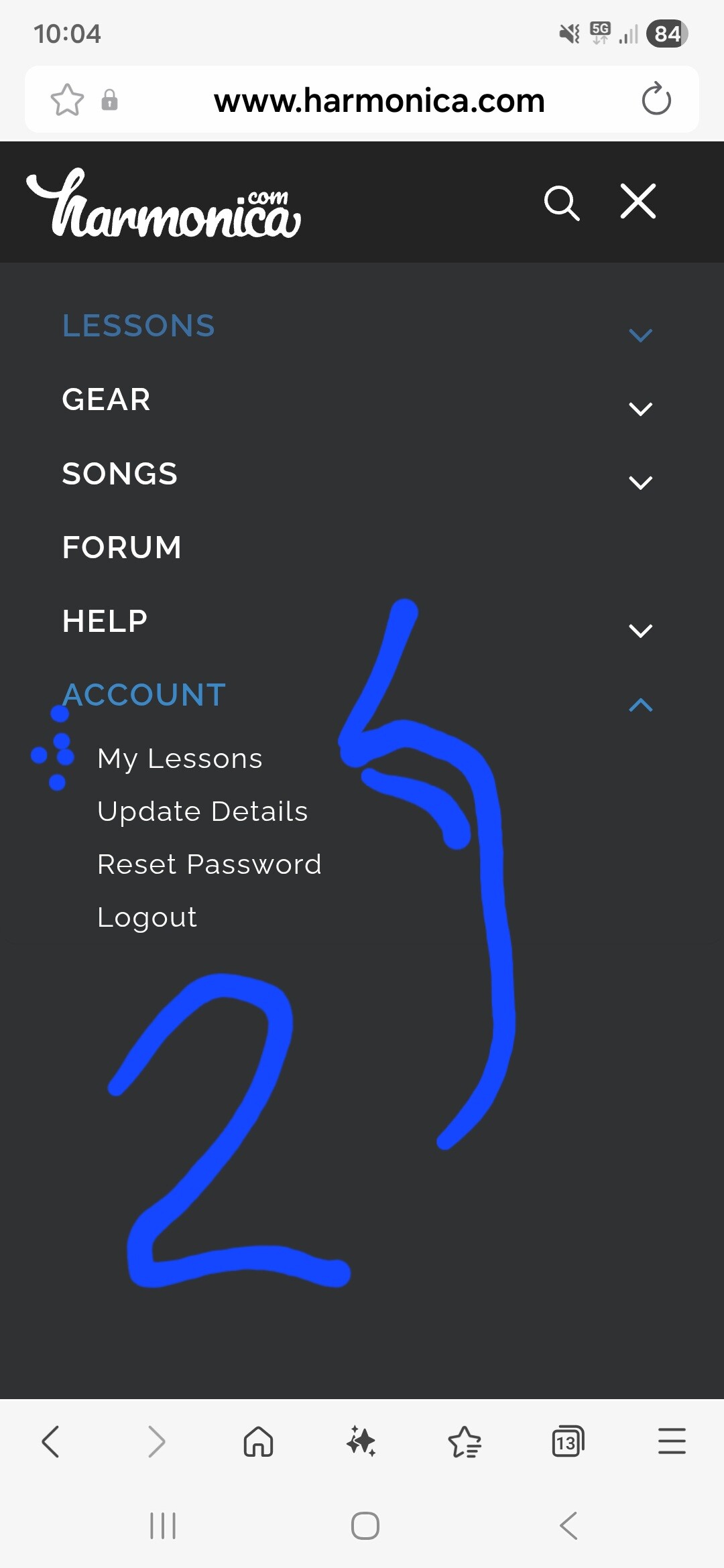Open the site search magnifier
Screen dimensions: 724x1568
tap(561, 202)
